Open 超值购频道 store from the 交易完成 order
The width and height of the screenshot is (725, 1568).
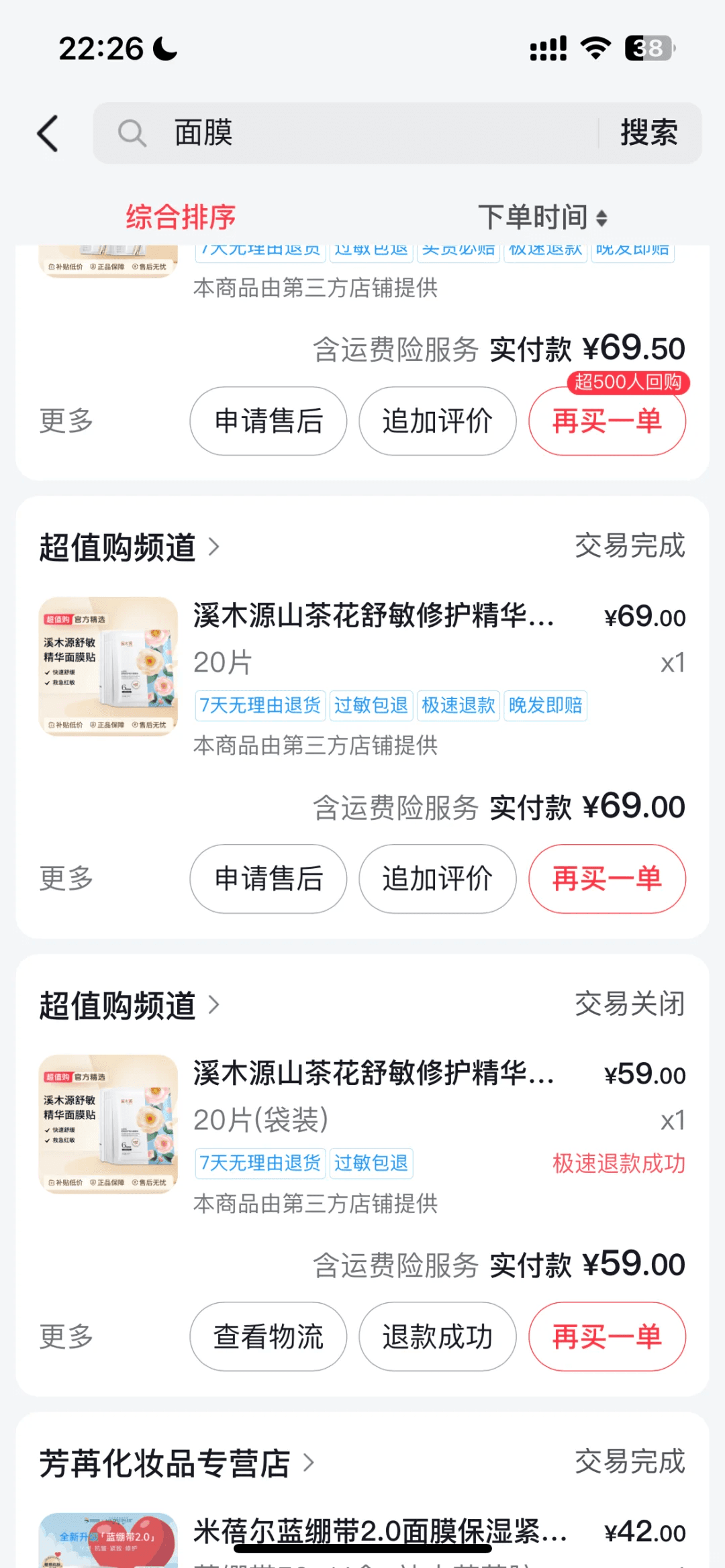click(x=129, y=547)
